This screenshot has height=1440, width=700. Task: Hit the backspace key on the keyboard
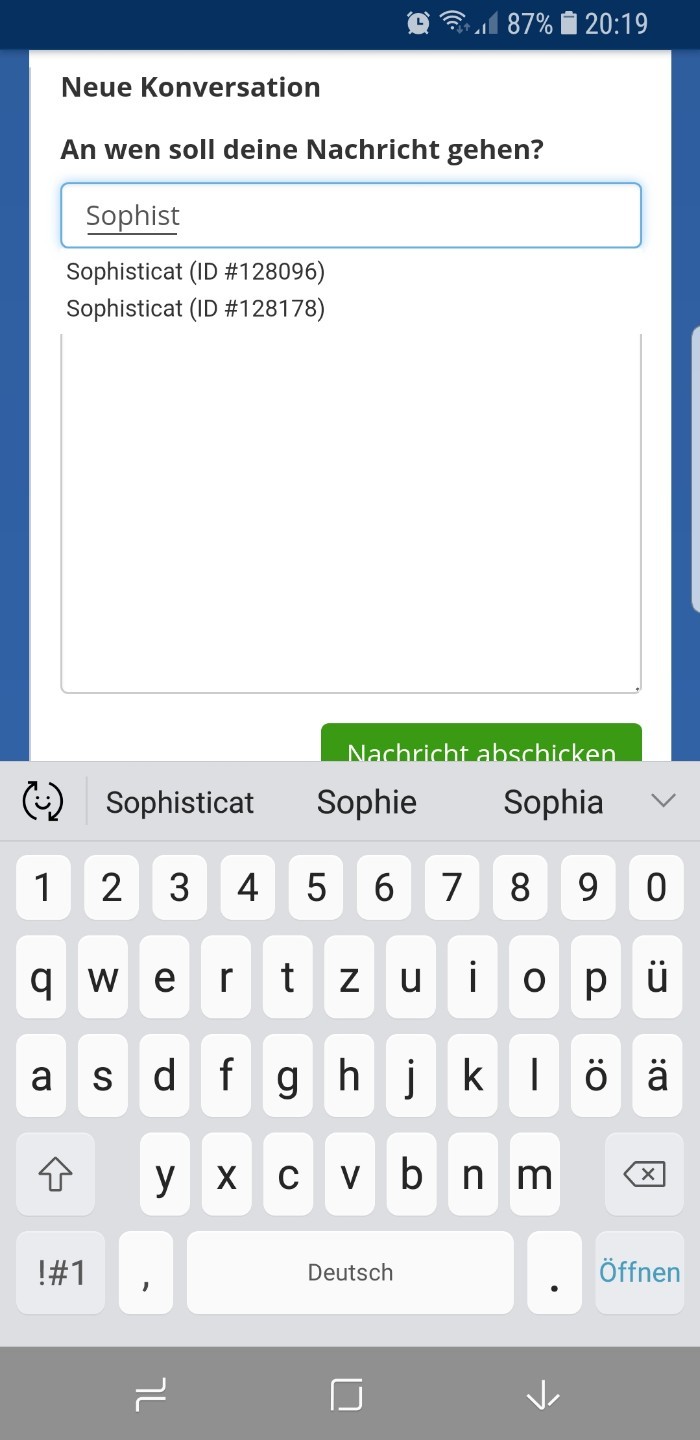click(644, 1174)
